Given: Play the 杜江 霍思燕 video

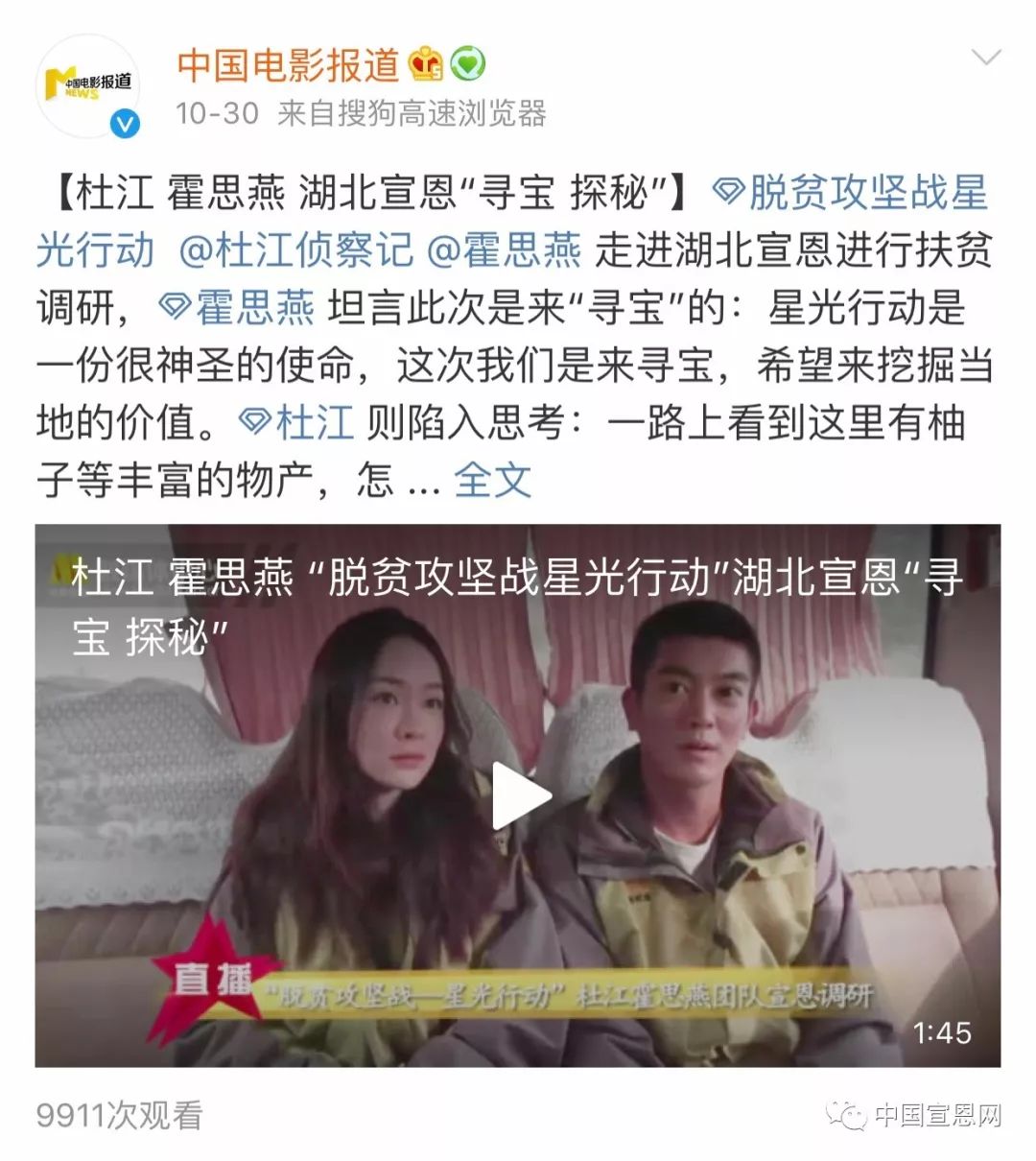Looking at the screenshot, I should [520, 795].
